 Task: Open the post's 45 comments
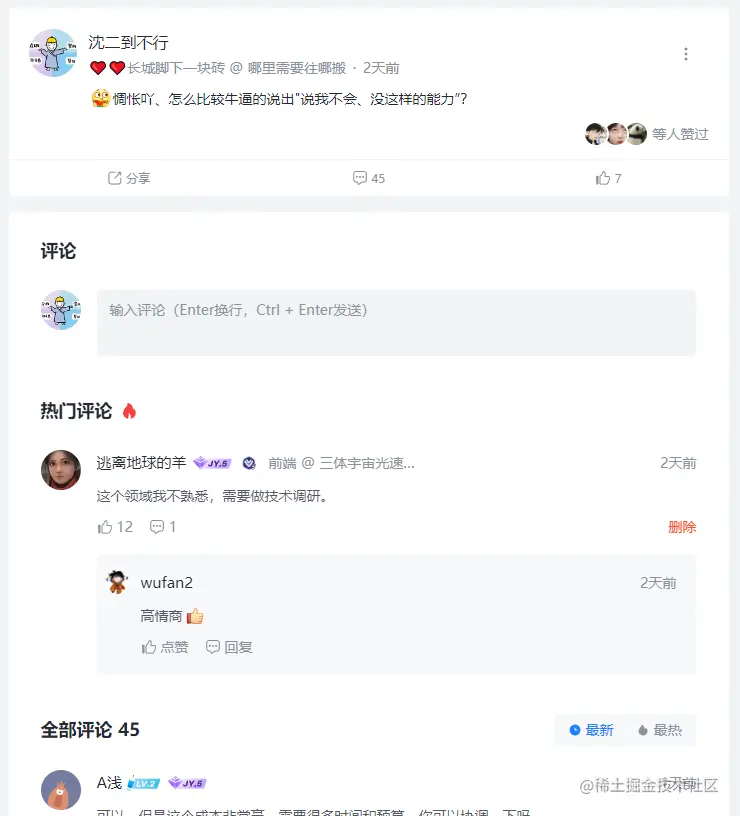369,178
